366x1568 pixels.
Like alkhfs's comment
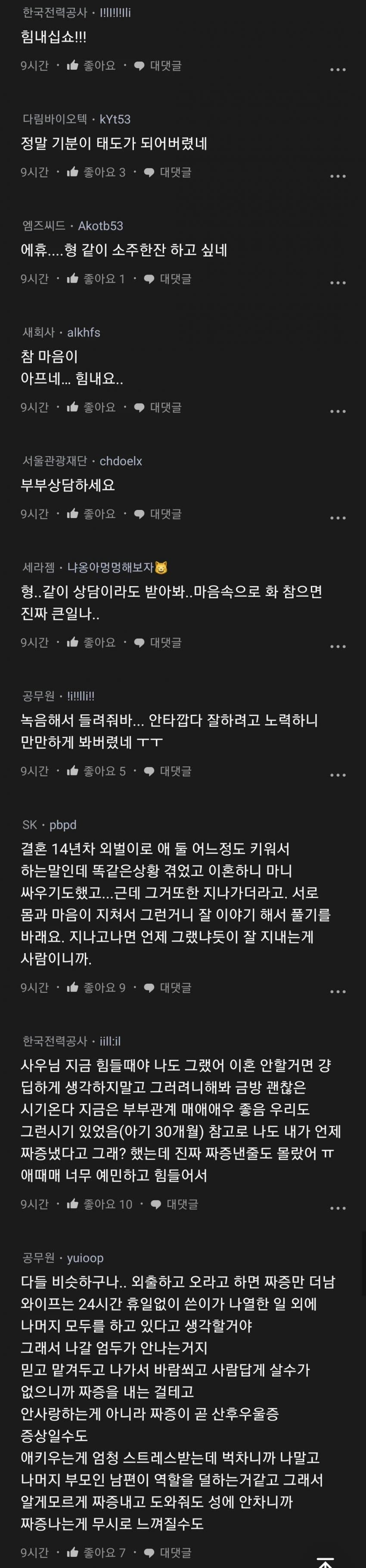point(91,407)
